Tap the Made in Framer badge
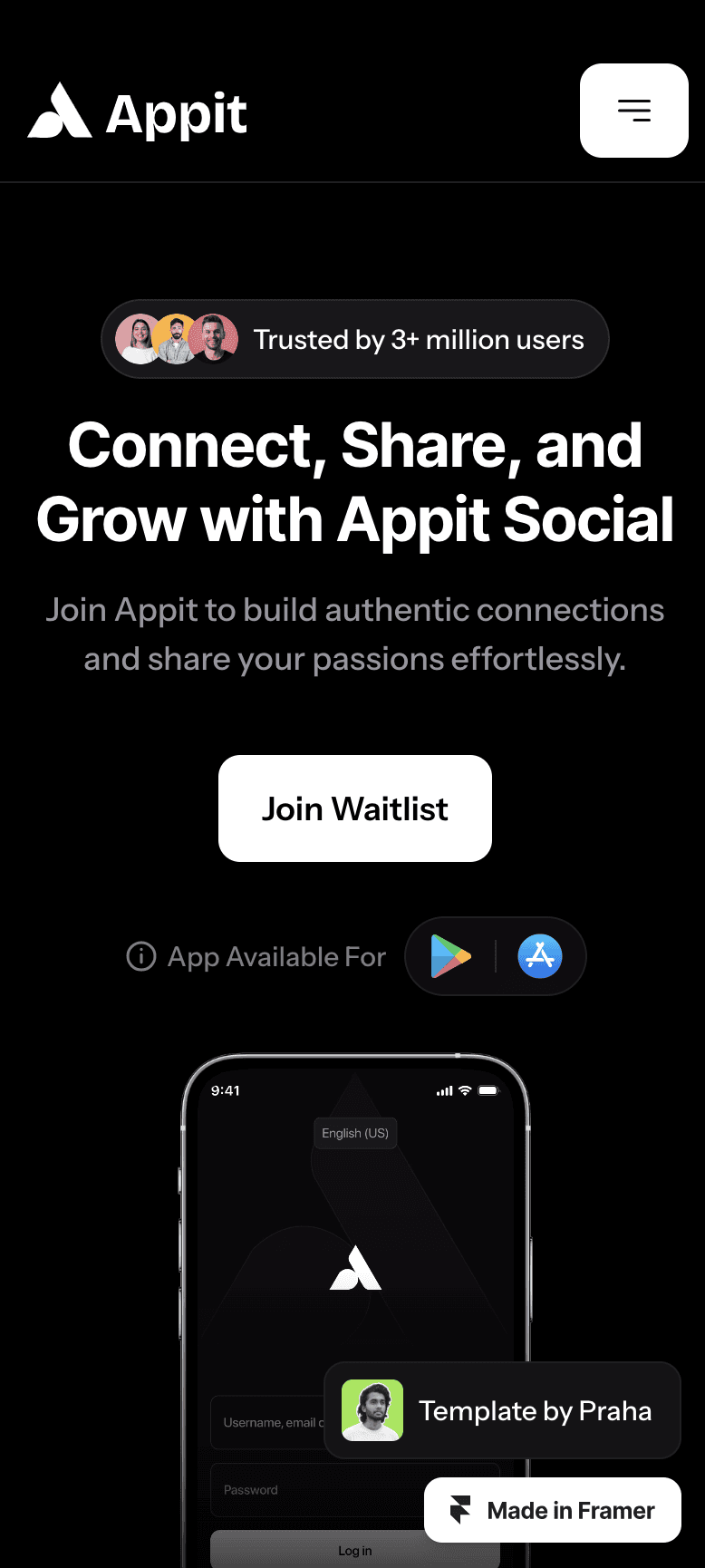 click(x=553, y=1510)
